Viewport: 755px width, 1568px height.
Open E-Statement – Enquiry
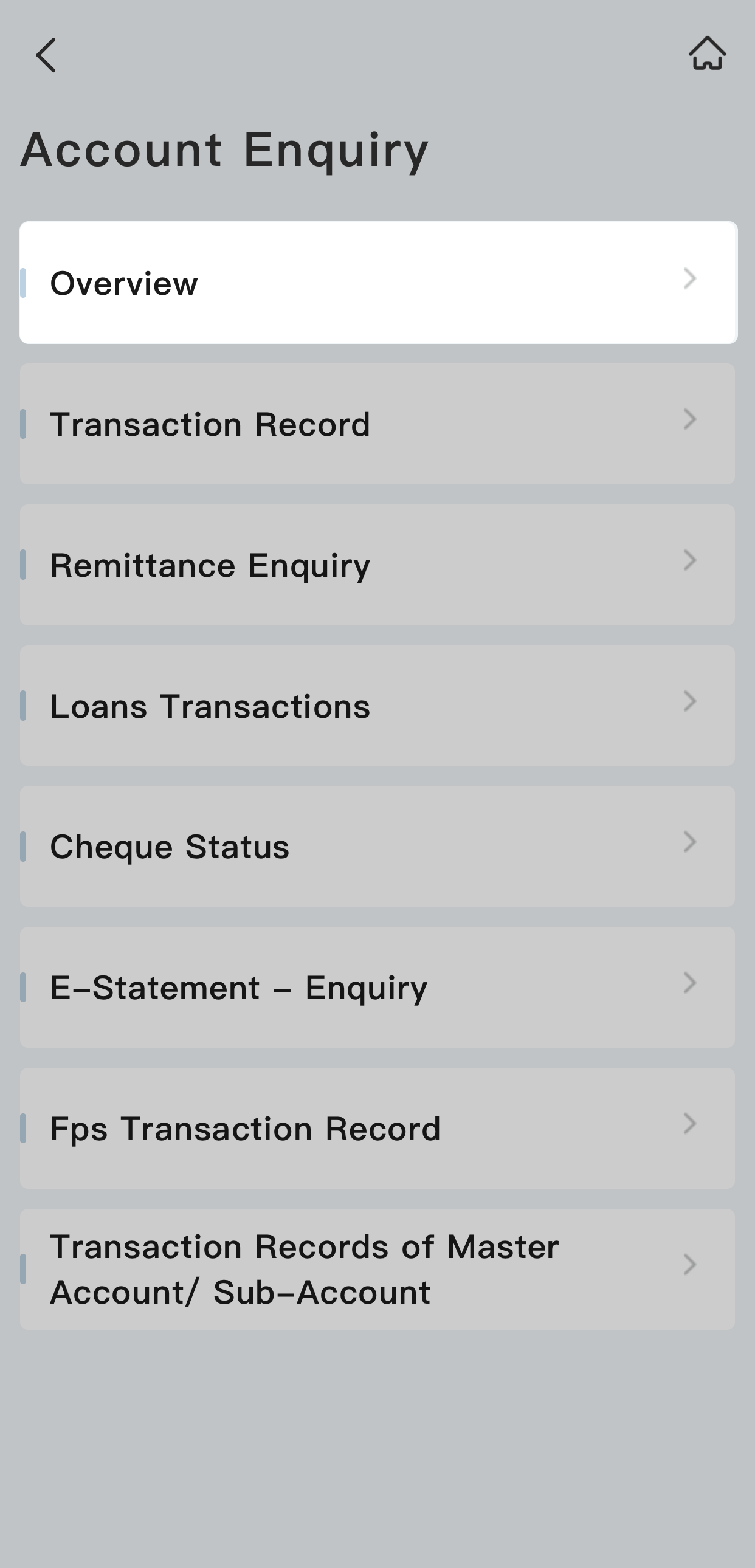pos(377,988)
